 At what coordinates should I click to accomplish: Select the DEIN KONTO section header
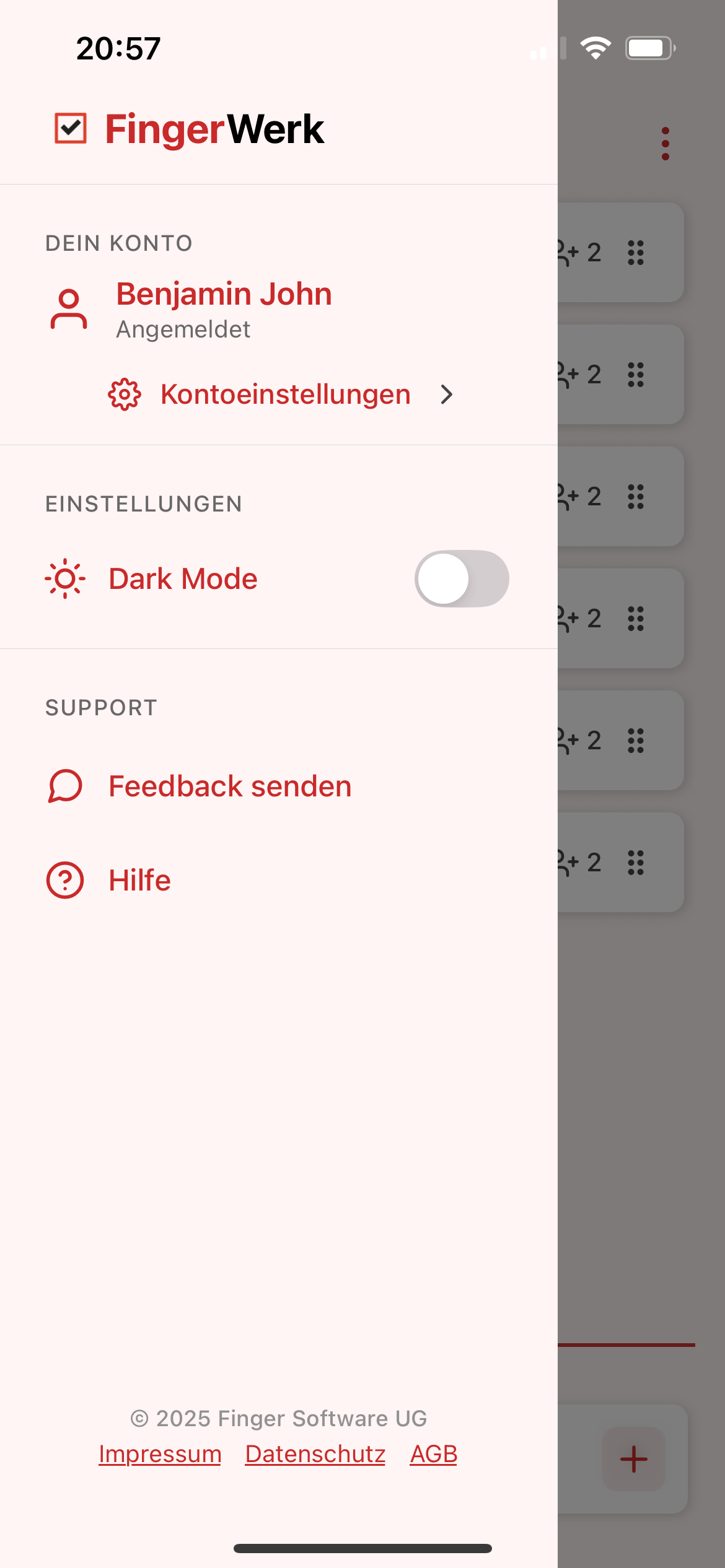(x=118, y=243)
